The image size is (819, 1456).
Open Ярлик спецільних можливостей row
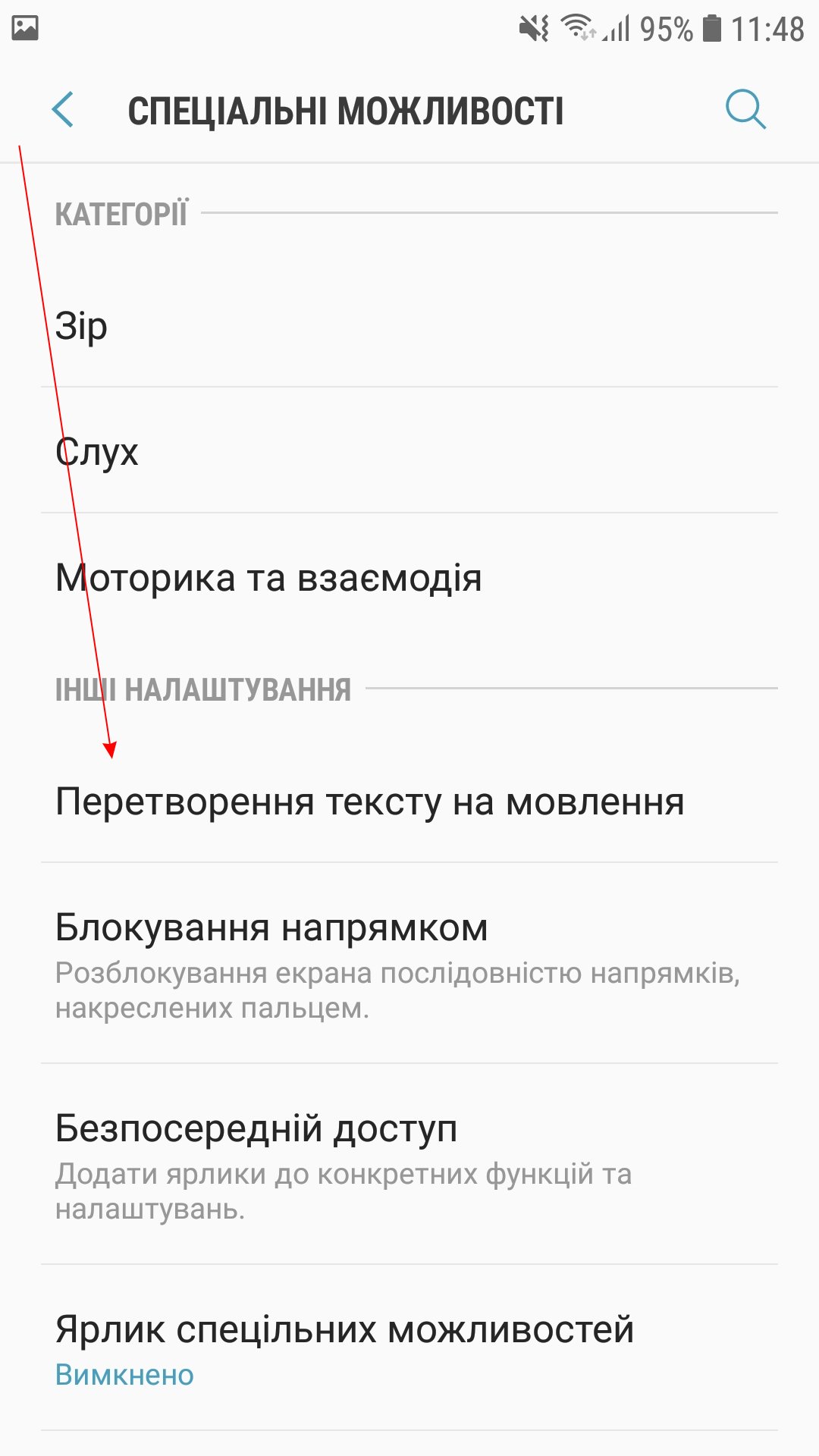409,1348
